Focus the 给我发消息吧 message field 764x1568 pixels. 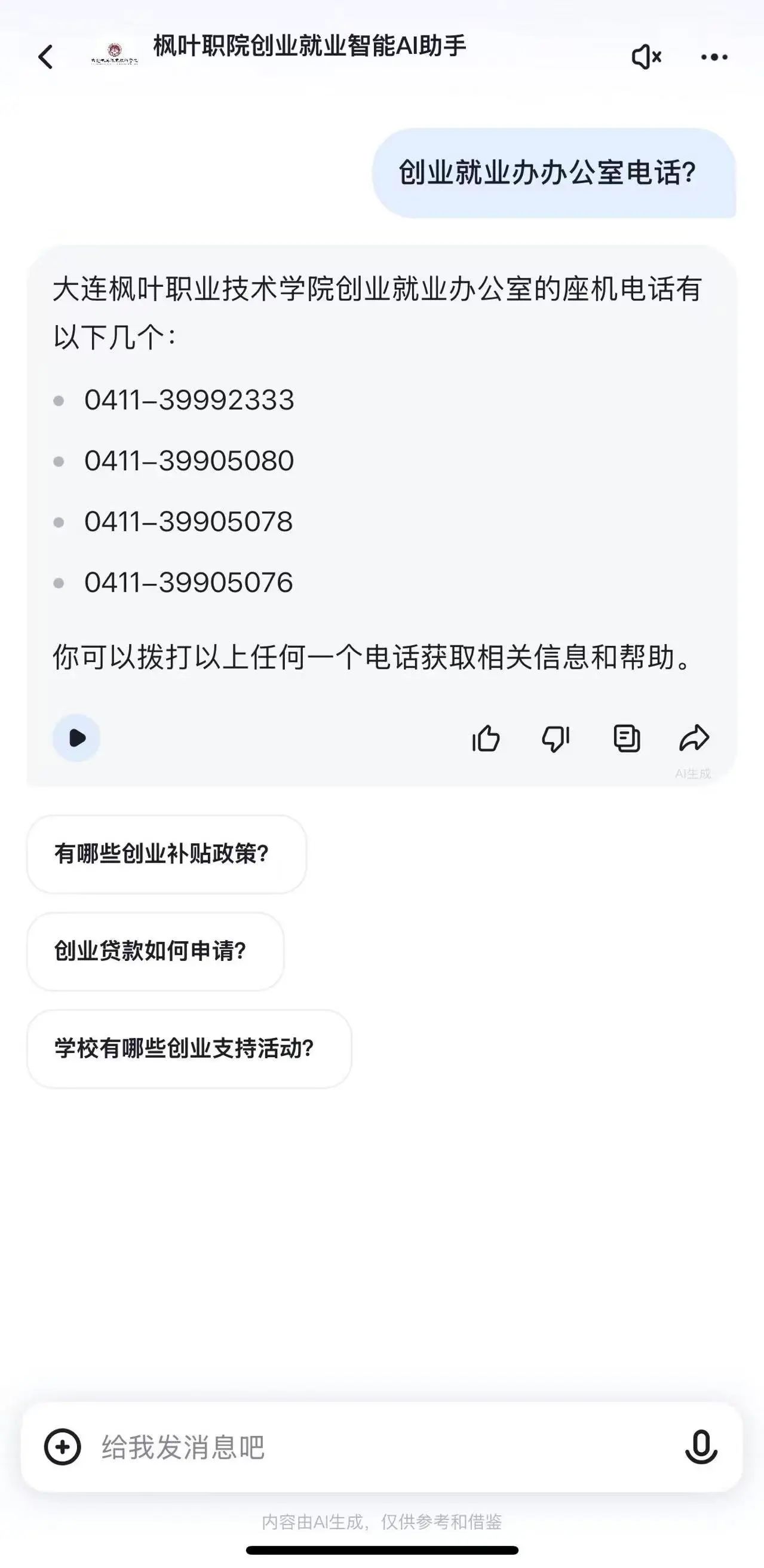tap(377, 1447)
